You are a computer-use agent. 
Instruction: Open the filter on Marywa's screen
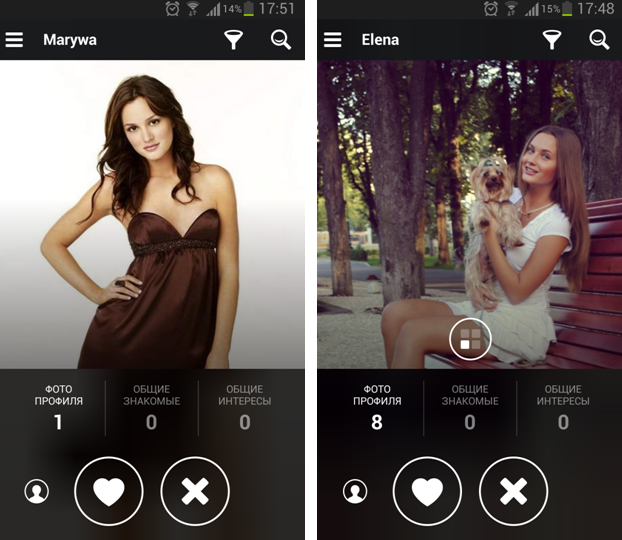click(233, 40)
